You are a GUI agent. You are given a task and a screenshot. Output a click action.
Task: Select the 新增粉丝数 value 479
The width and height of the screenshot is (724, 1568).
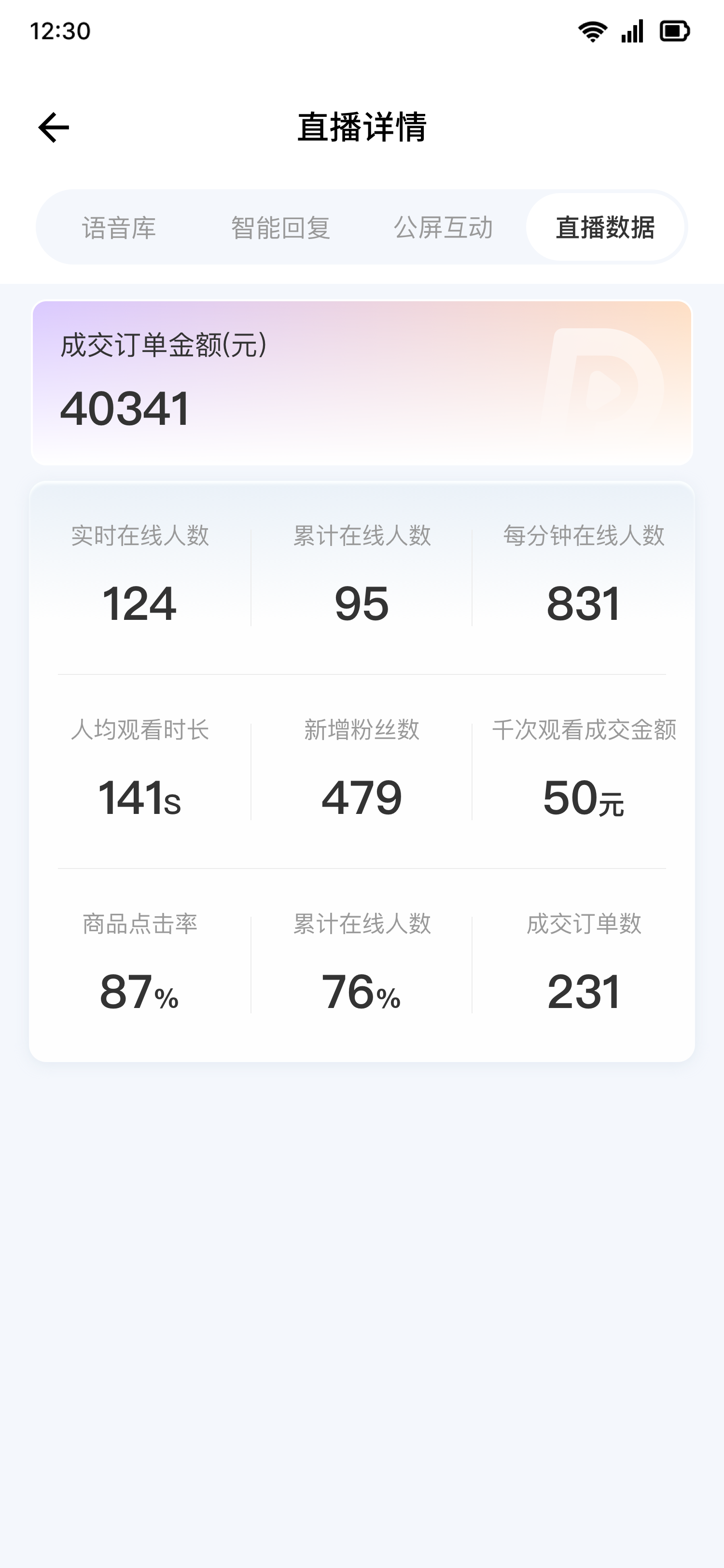point(362,798)
